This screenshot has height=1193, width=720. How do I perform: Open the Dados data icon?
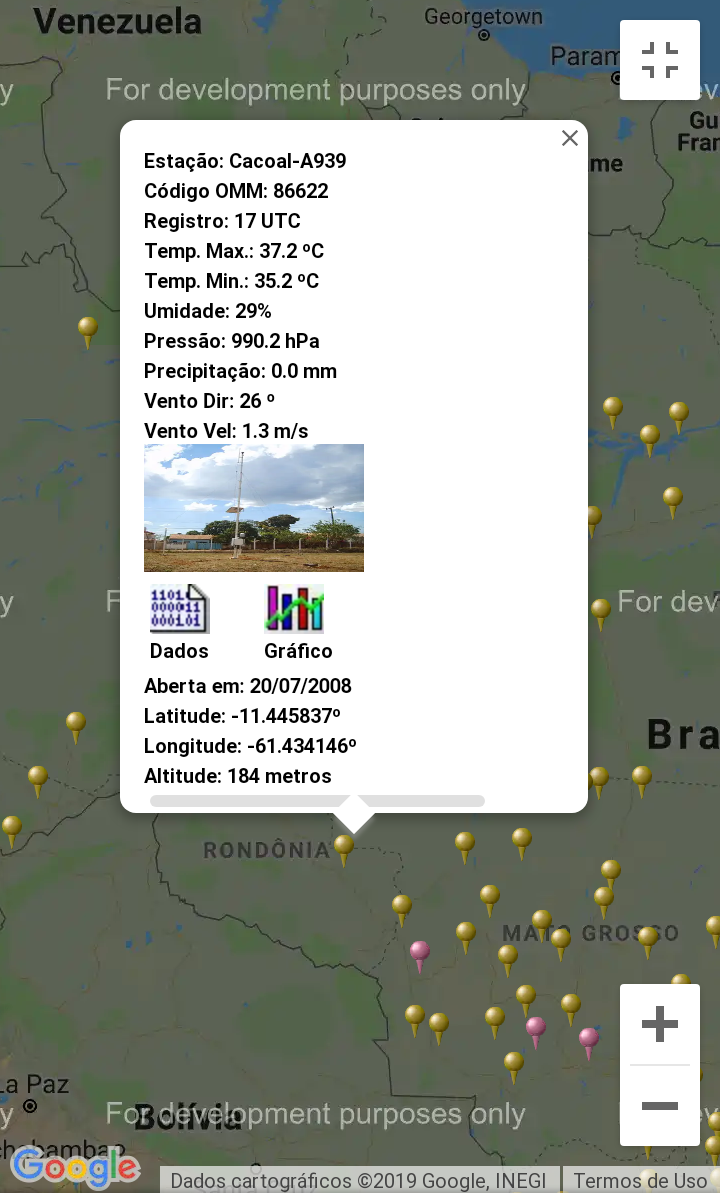pyautogui.click(x=179, y=609)
